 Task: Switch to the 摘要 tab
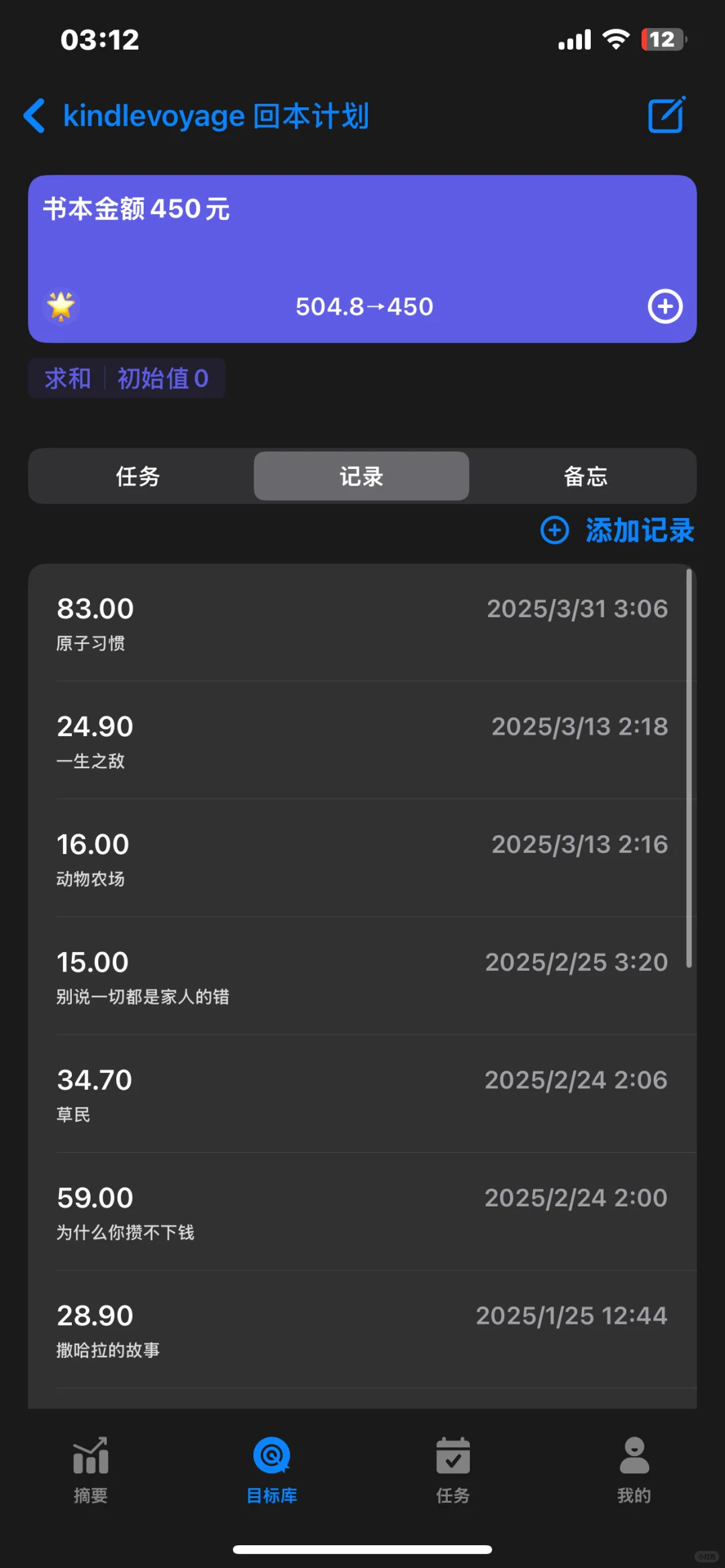tap(91, 1469)
